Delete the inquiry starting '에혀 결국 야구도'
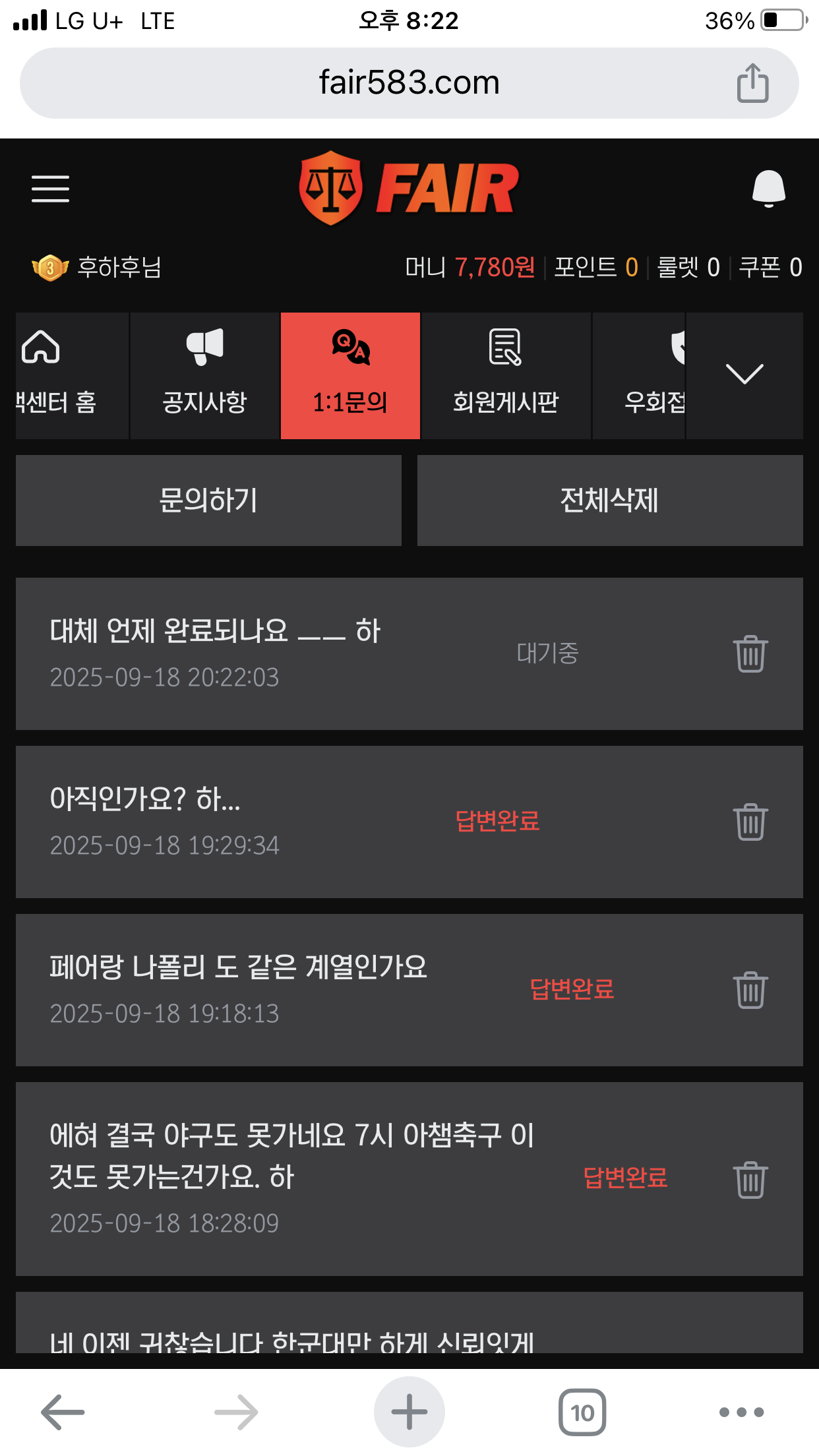The image size is (819, 1456). click(x=750, y=1180)
